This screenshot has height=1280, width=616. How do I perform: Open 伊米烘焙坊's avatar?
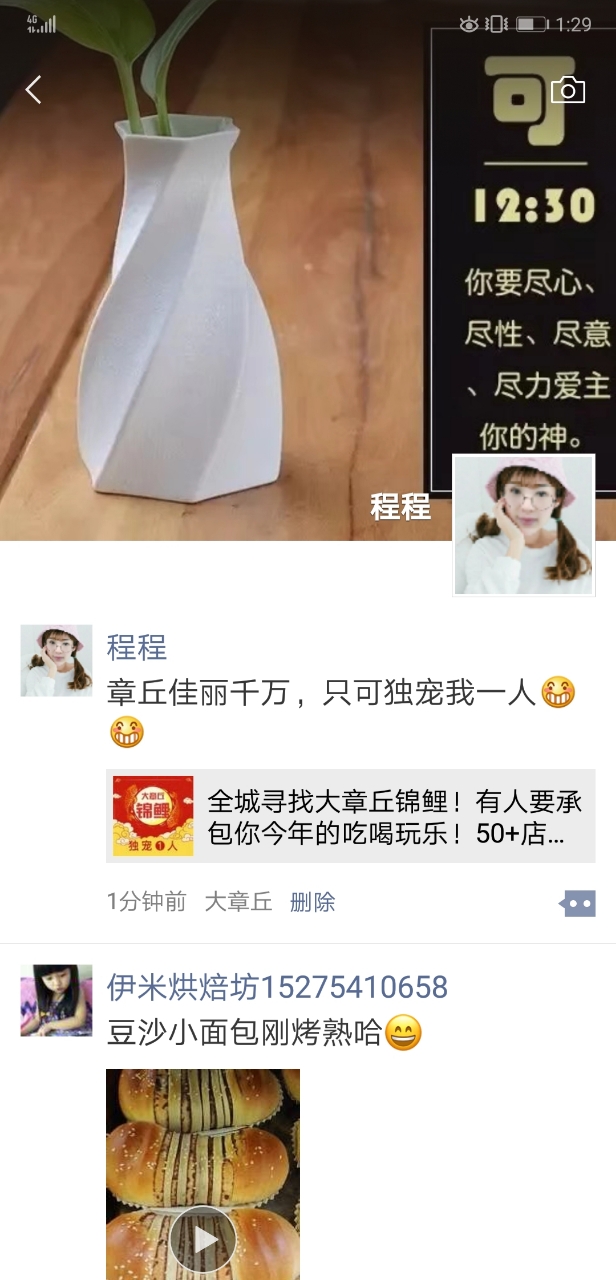(56, 1000)
